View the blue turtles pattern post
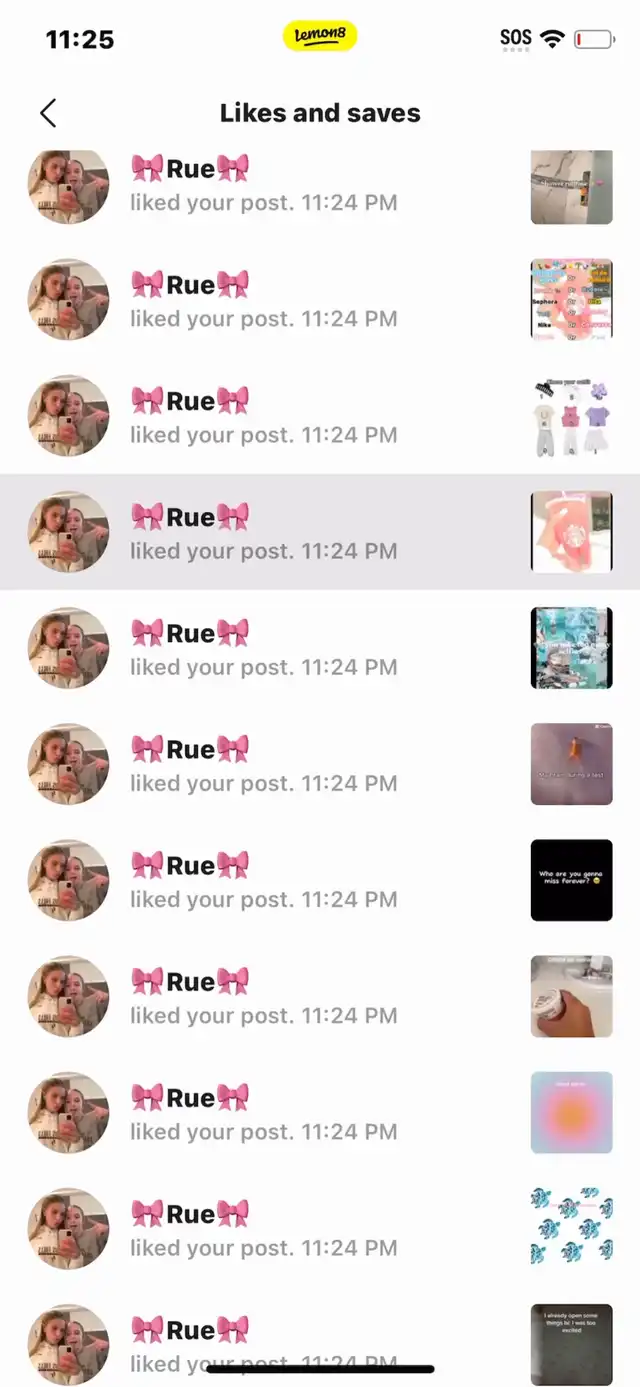Screen dimensions: 640x1387 point(571,1228)
